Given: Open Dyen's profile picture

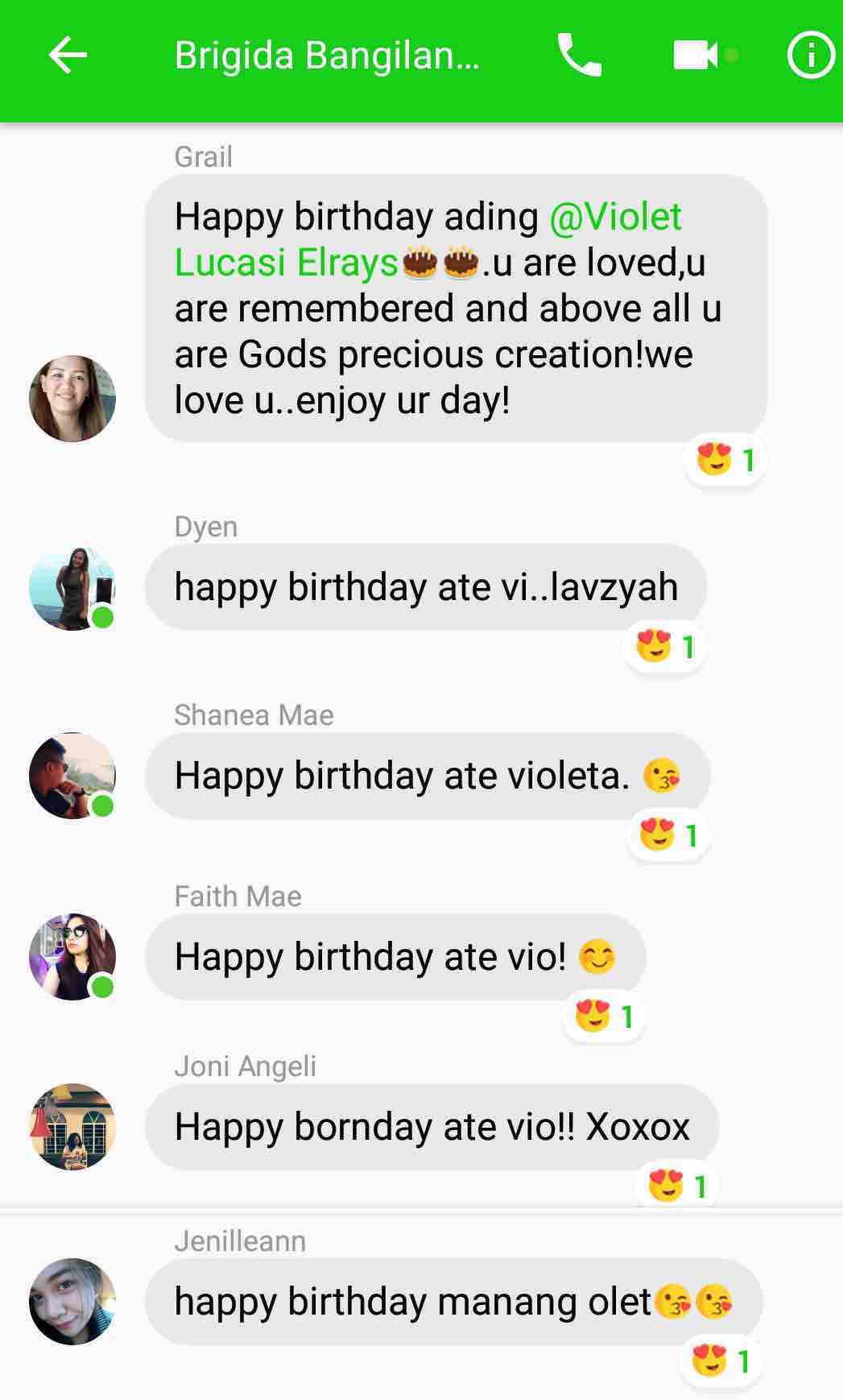Looking at the screenshot, I should [x=72, y=588].
